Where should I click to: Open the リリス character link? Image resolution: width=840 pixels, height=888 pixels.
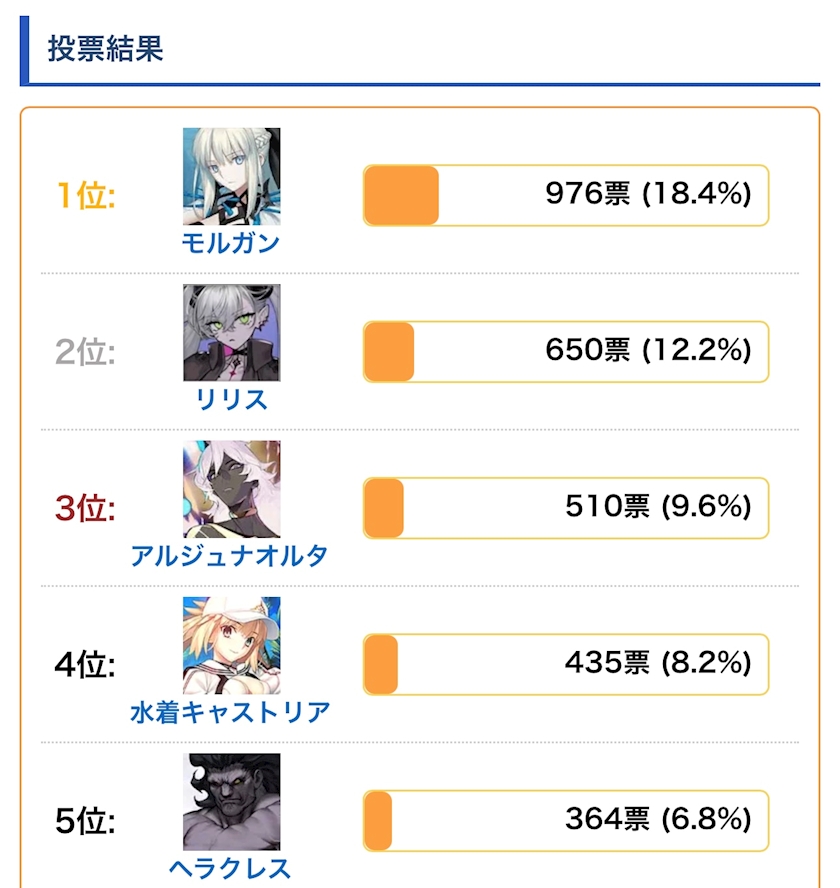click(x=231, y=400)
